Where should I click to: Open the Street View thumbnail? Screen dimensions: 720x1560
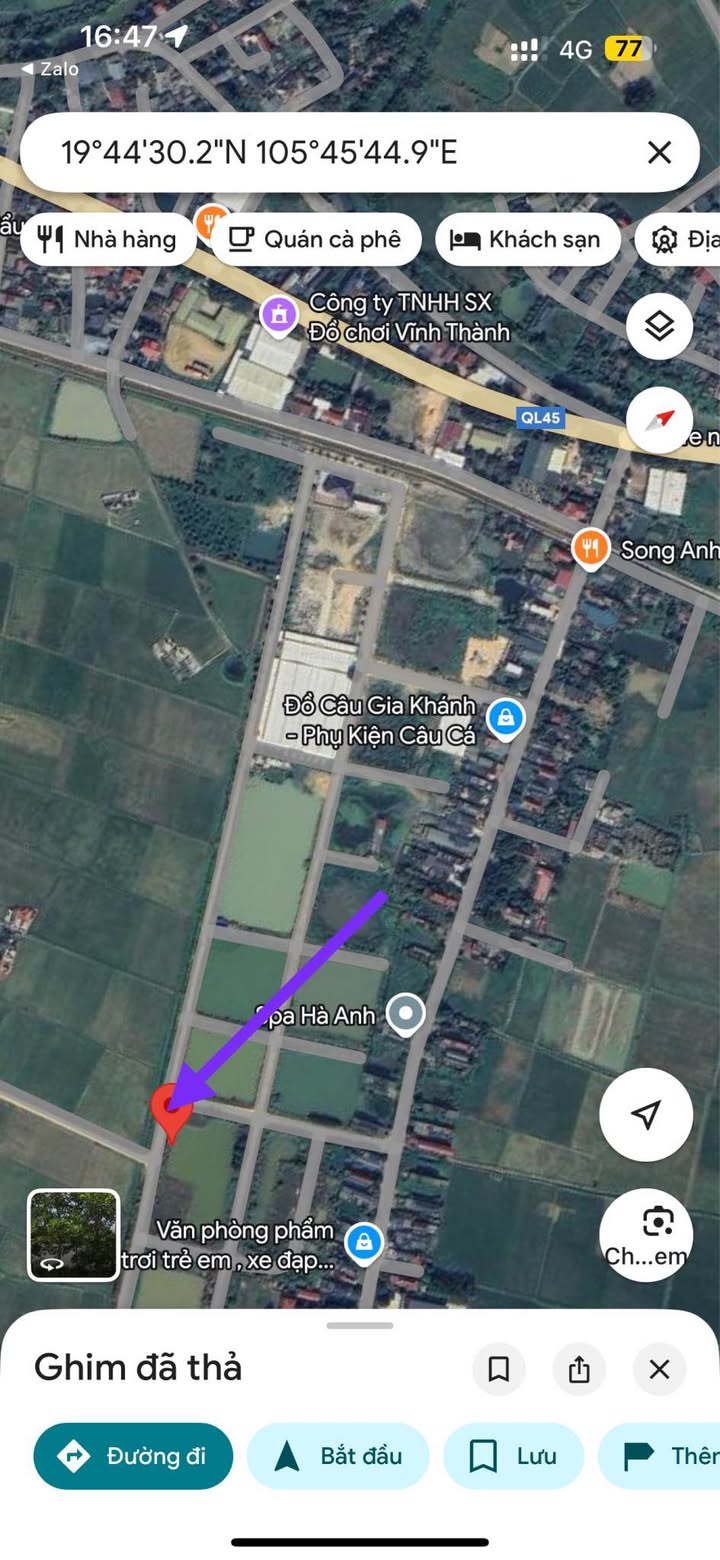(x=73, y=1235)
